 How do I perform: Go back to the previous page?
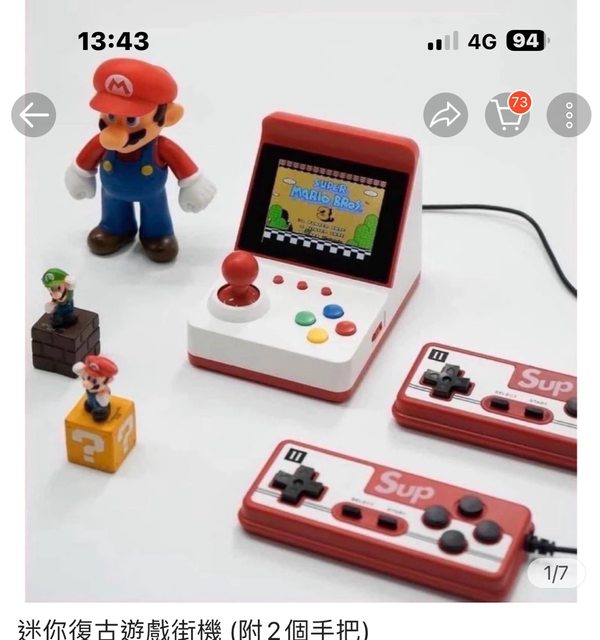[33, 115]
